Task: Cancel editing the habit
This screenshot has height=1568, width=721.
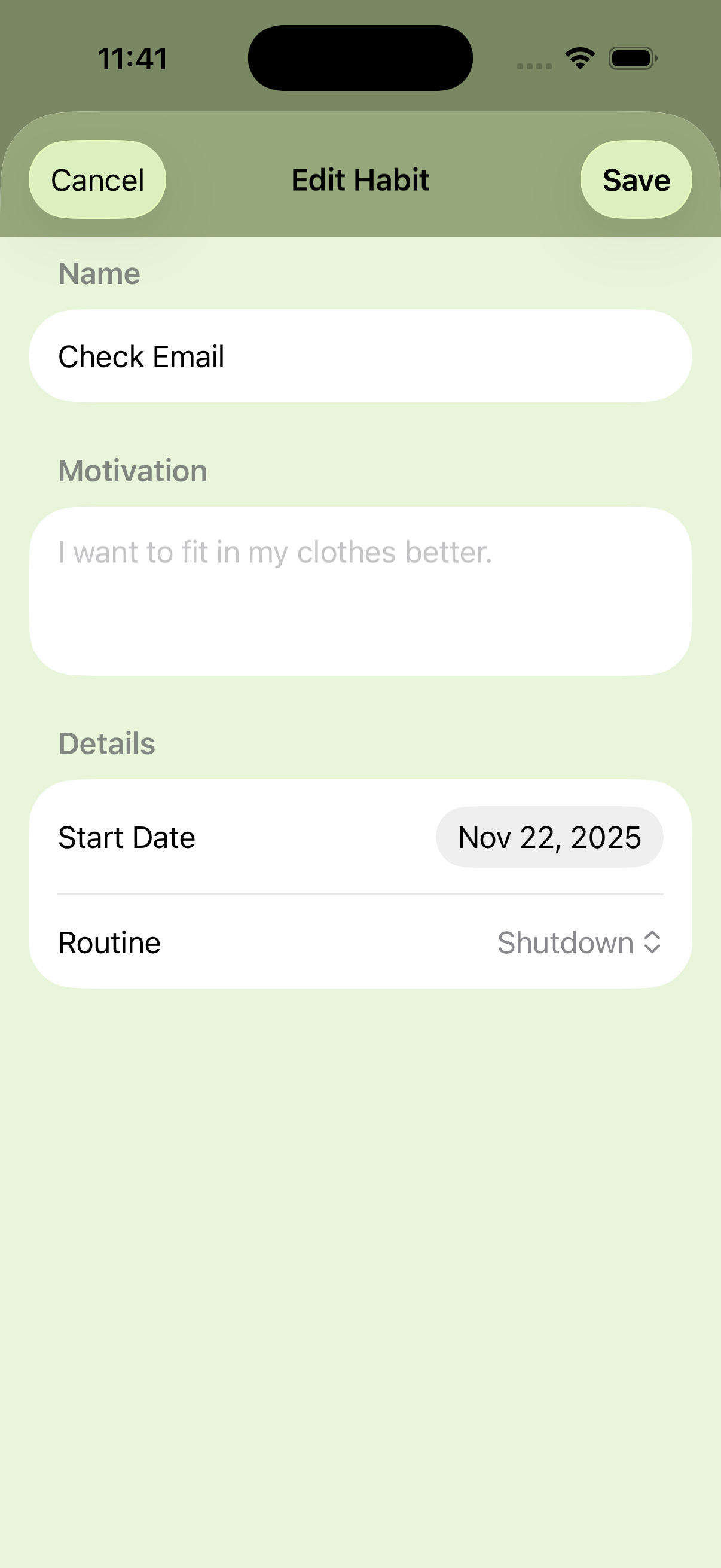Action: 97,179
